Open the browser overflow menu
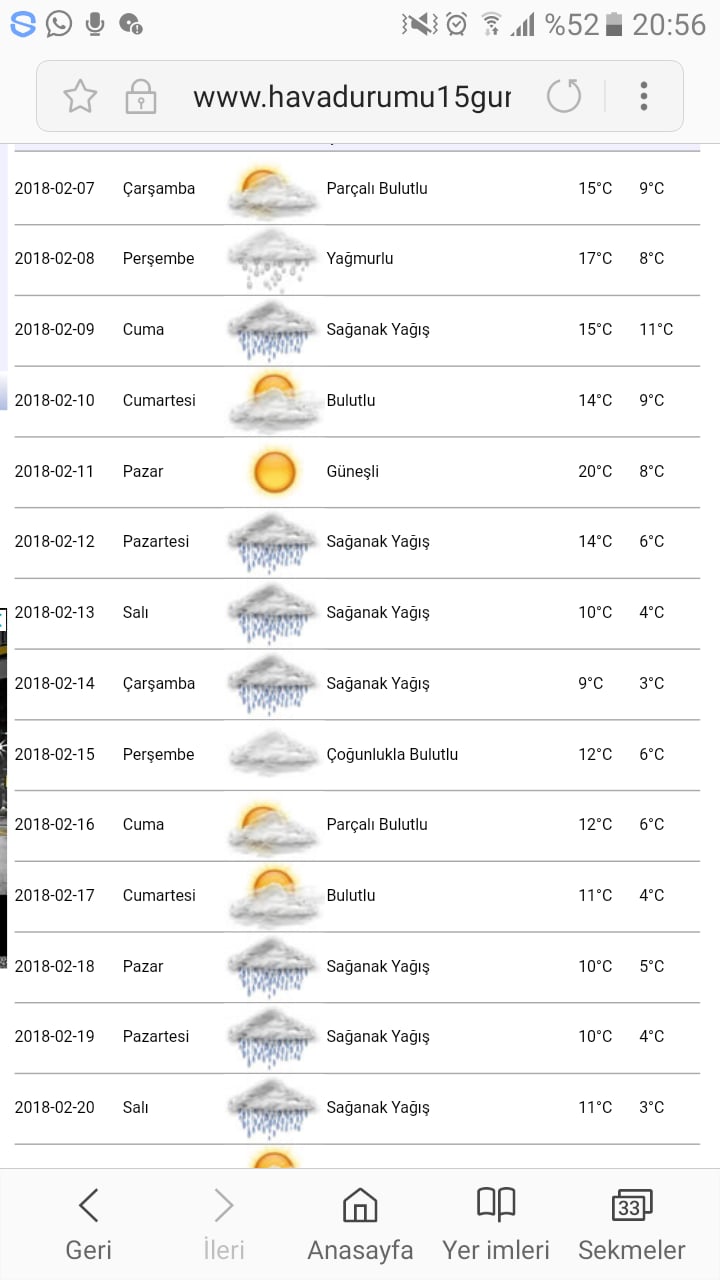The image size is (720, 1280). coord(644,97)
